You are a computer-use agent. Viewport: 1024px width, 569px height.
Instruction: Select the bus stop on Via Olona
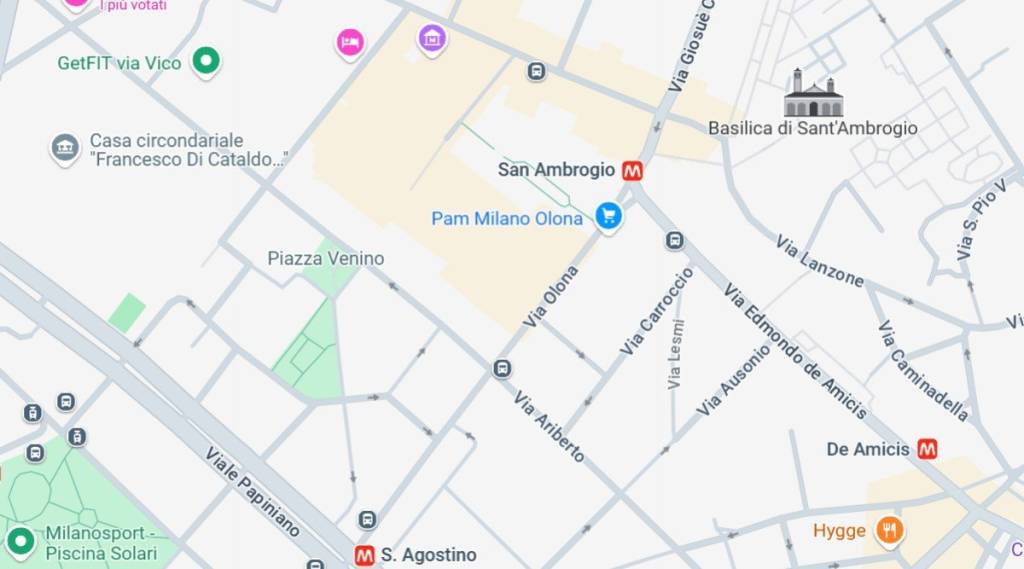pyautogui.click(x=502, y=370)
